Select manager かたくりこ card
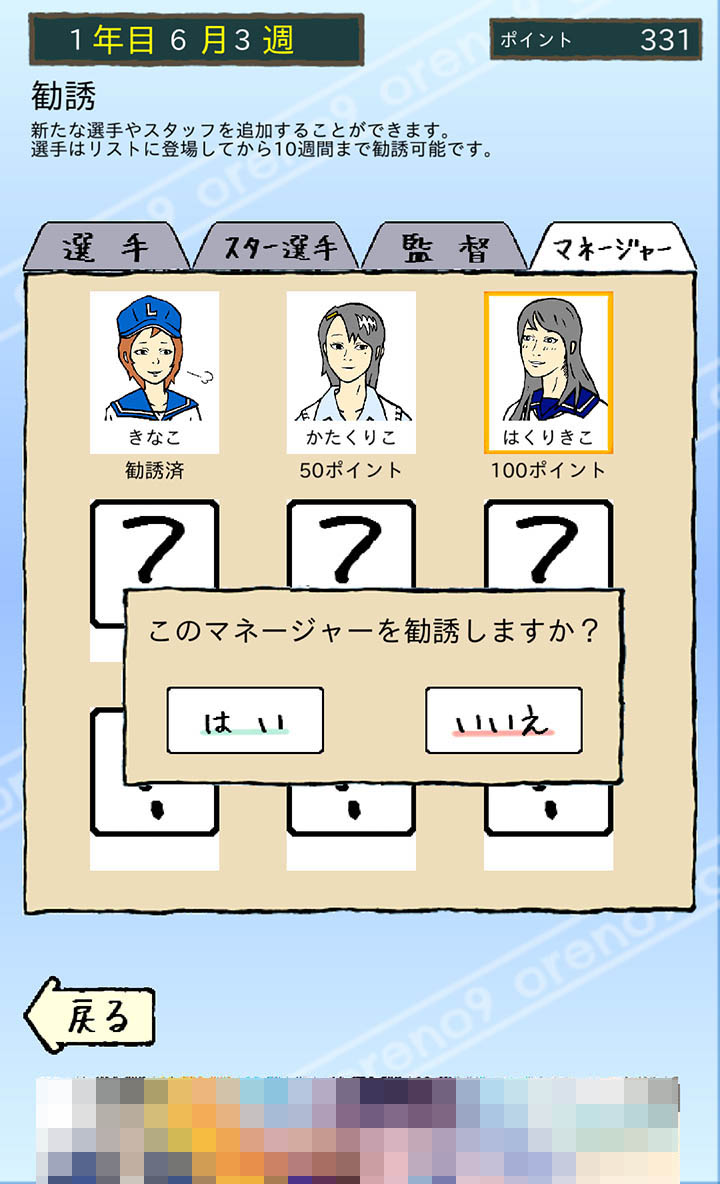This screenshot has width=720, height=1184. [351, 372]
